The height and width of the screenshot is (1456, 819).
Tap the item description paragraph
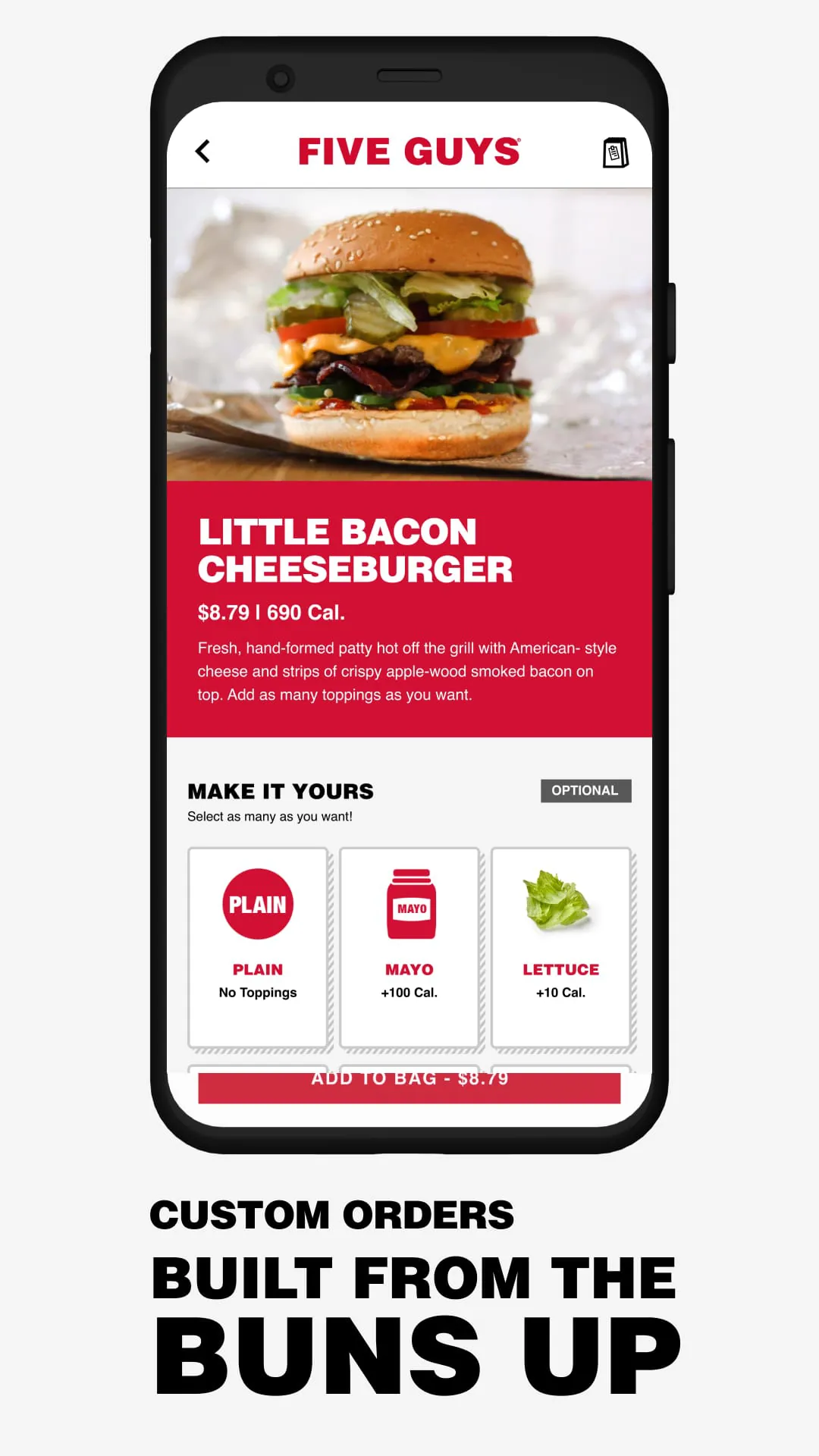406,671
